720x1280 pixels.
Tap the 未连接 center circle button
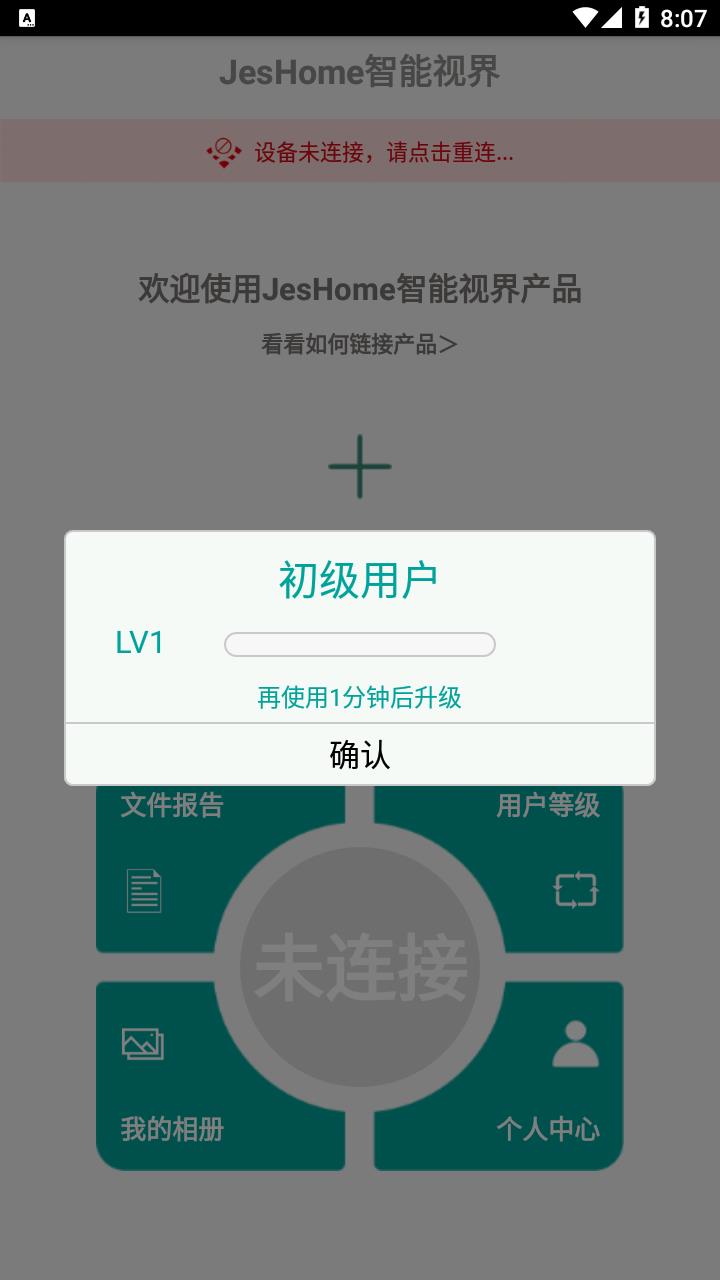(360, 967)
